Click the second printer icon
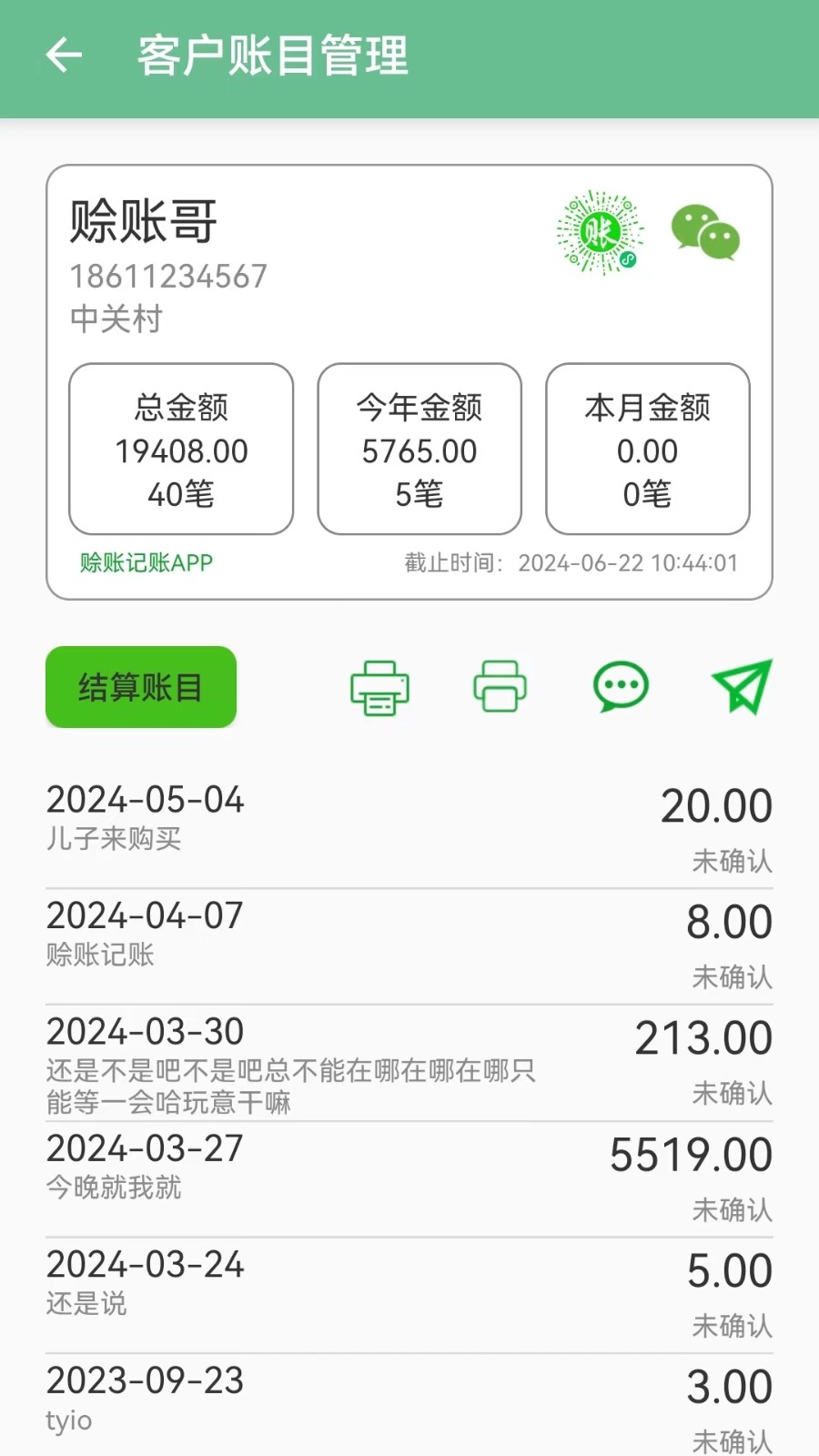The height and width of the screenshot is (1456, 819). 500,688
